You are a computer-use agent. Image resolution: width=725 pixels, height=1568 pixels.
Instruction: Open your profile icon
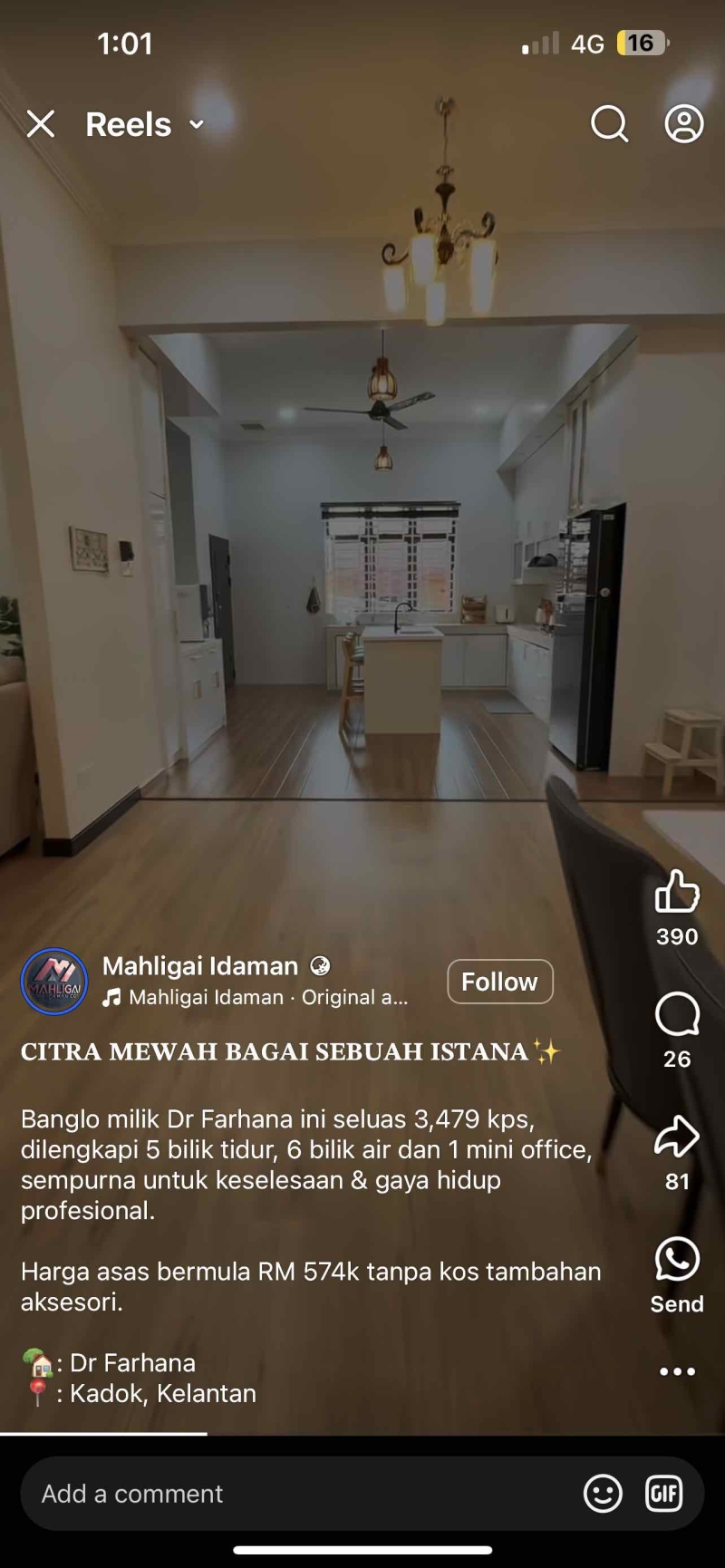[684, 124]
